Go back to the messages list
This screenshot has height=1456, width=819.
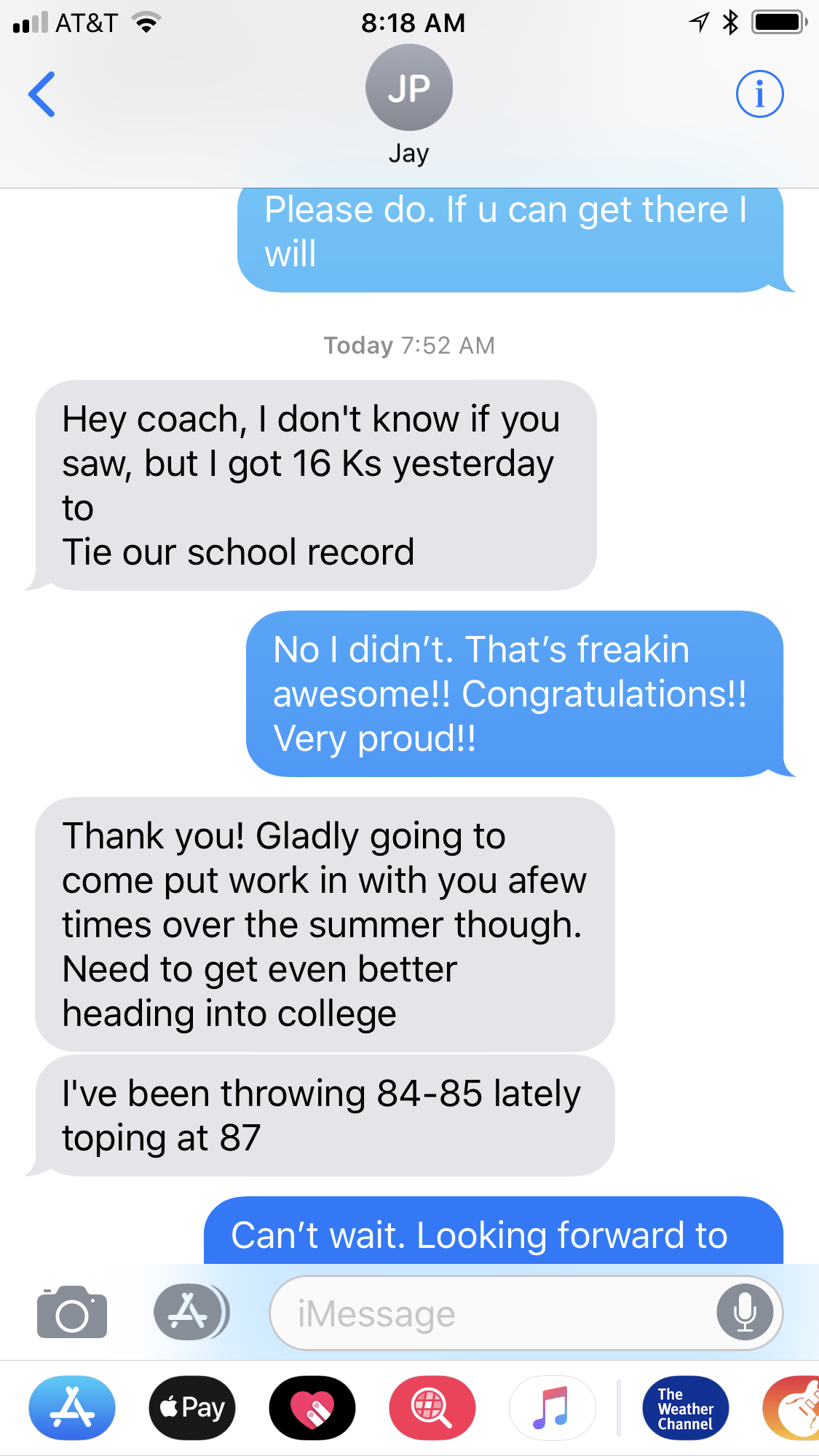pyautogui.click(x=41, y=94)
